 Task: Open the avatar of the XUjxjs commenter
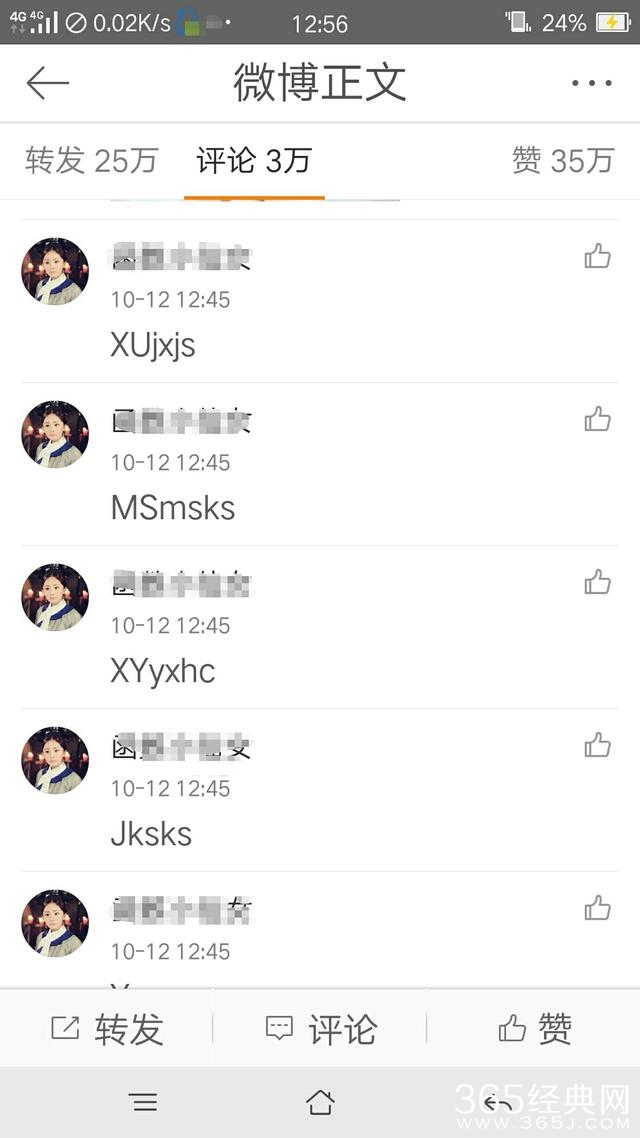click(x=55, y=271)
